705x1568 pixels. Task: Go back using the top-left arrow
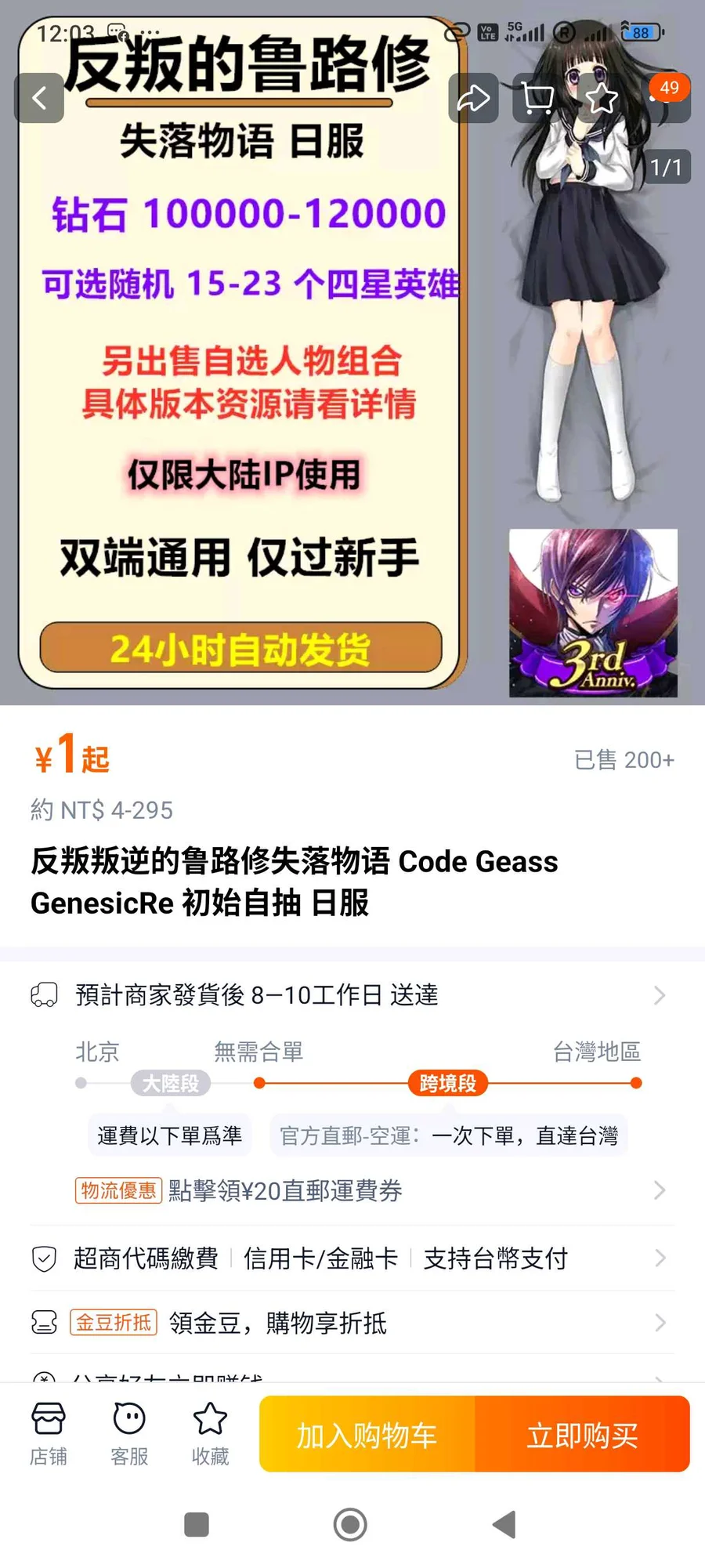(x=39, y=98)
